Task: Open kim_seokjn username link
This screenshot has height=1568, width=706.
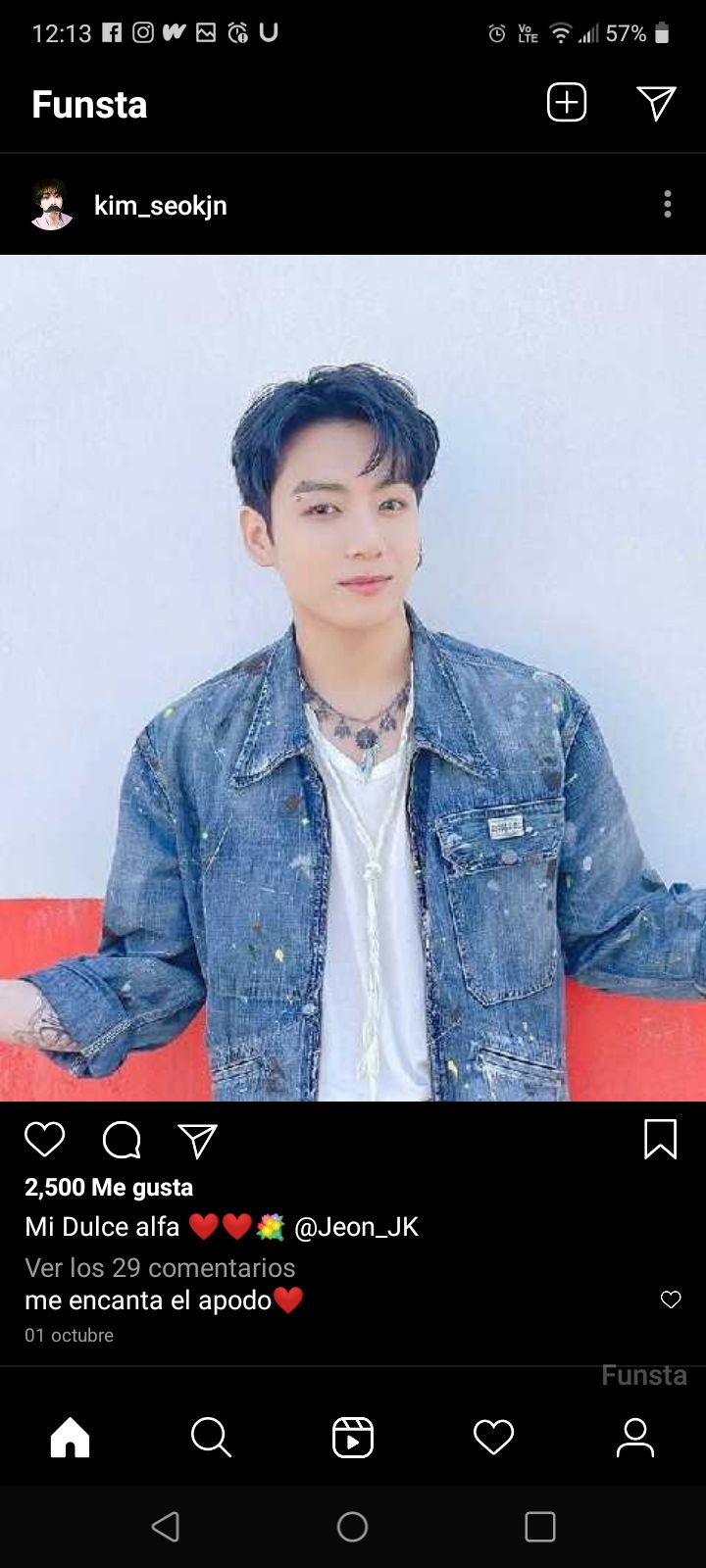Action: coord(161,206)
